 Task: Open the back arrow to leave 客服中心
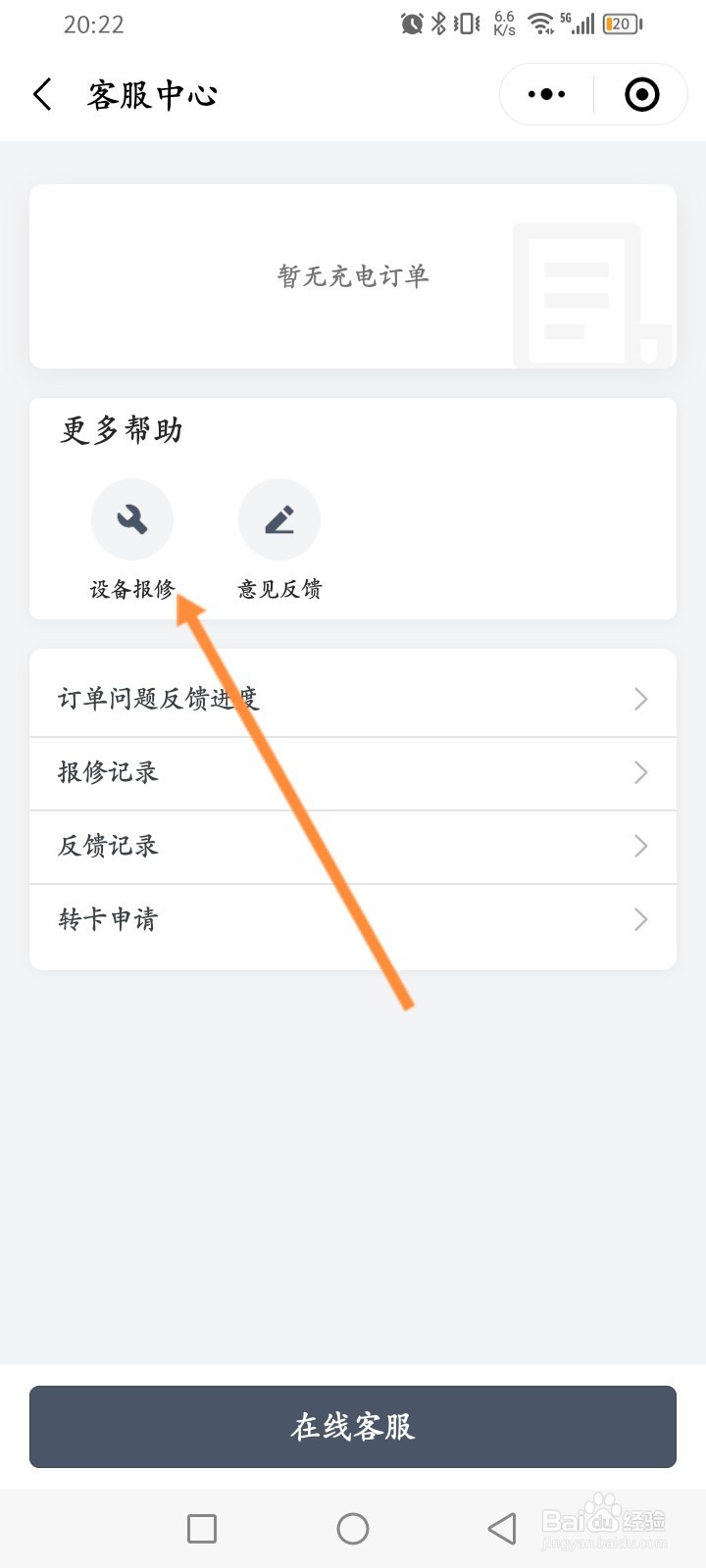(x=41, y=94)
